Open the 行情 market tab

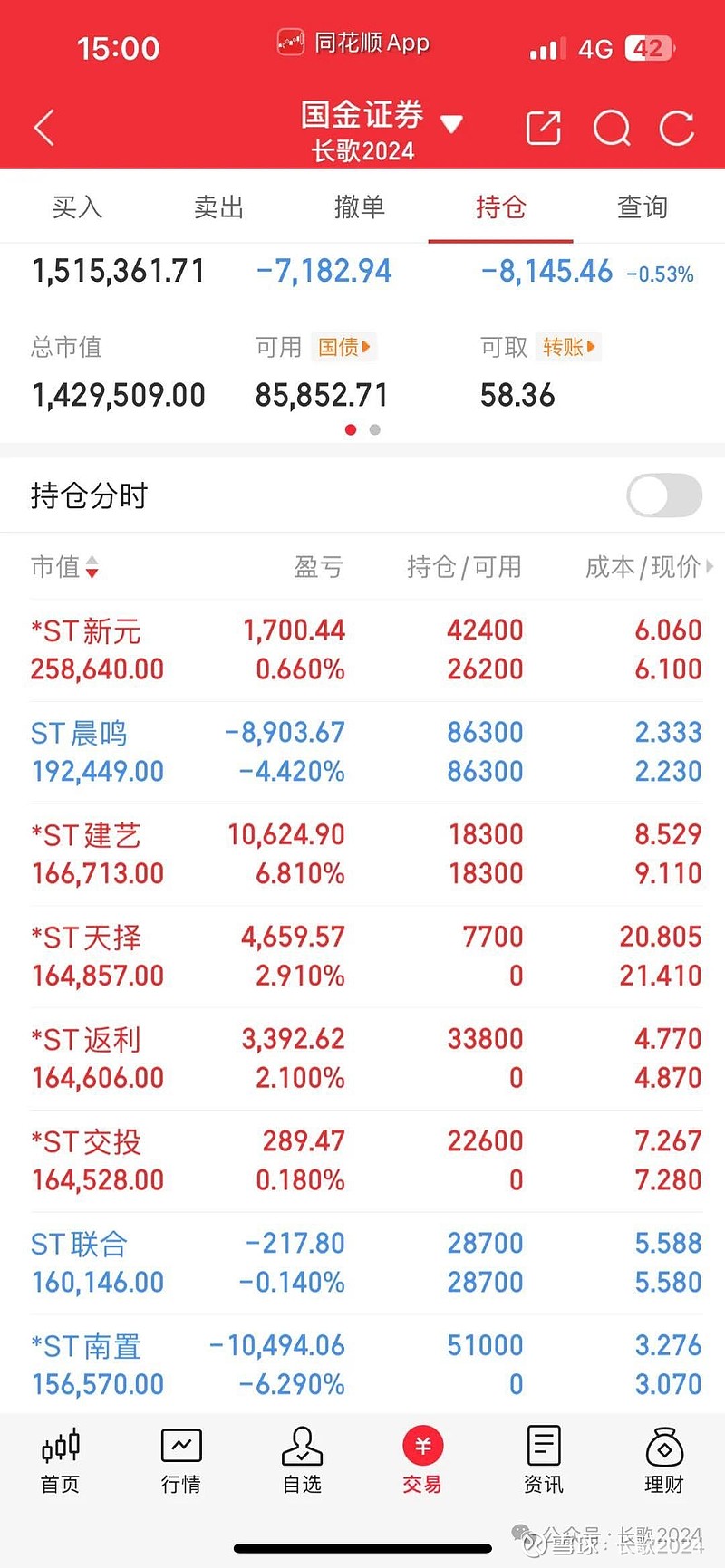tap(181, 1459)
